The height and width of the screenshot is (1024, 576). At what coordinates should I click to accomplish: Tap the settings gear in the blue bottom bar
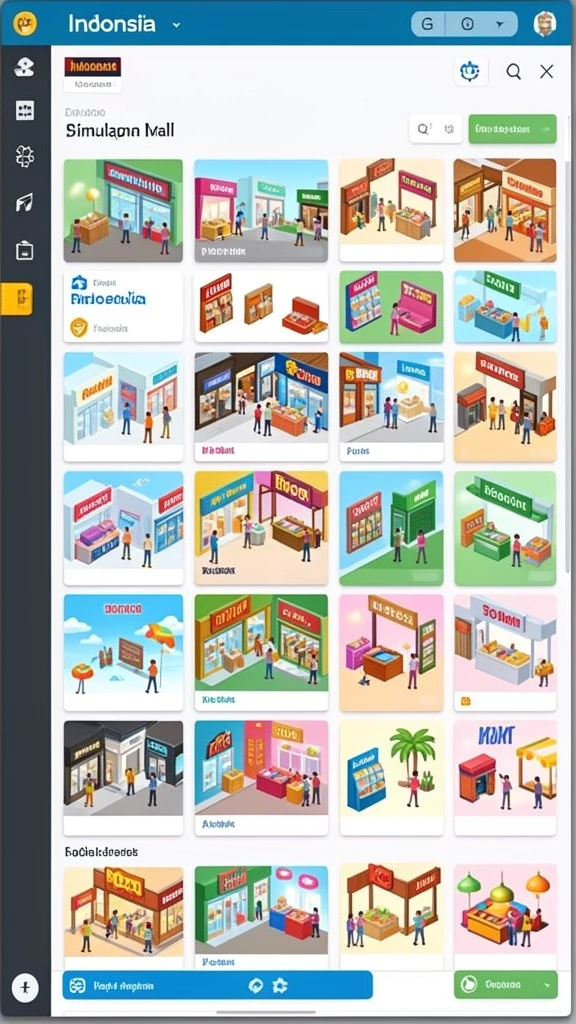coord(280,985)
